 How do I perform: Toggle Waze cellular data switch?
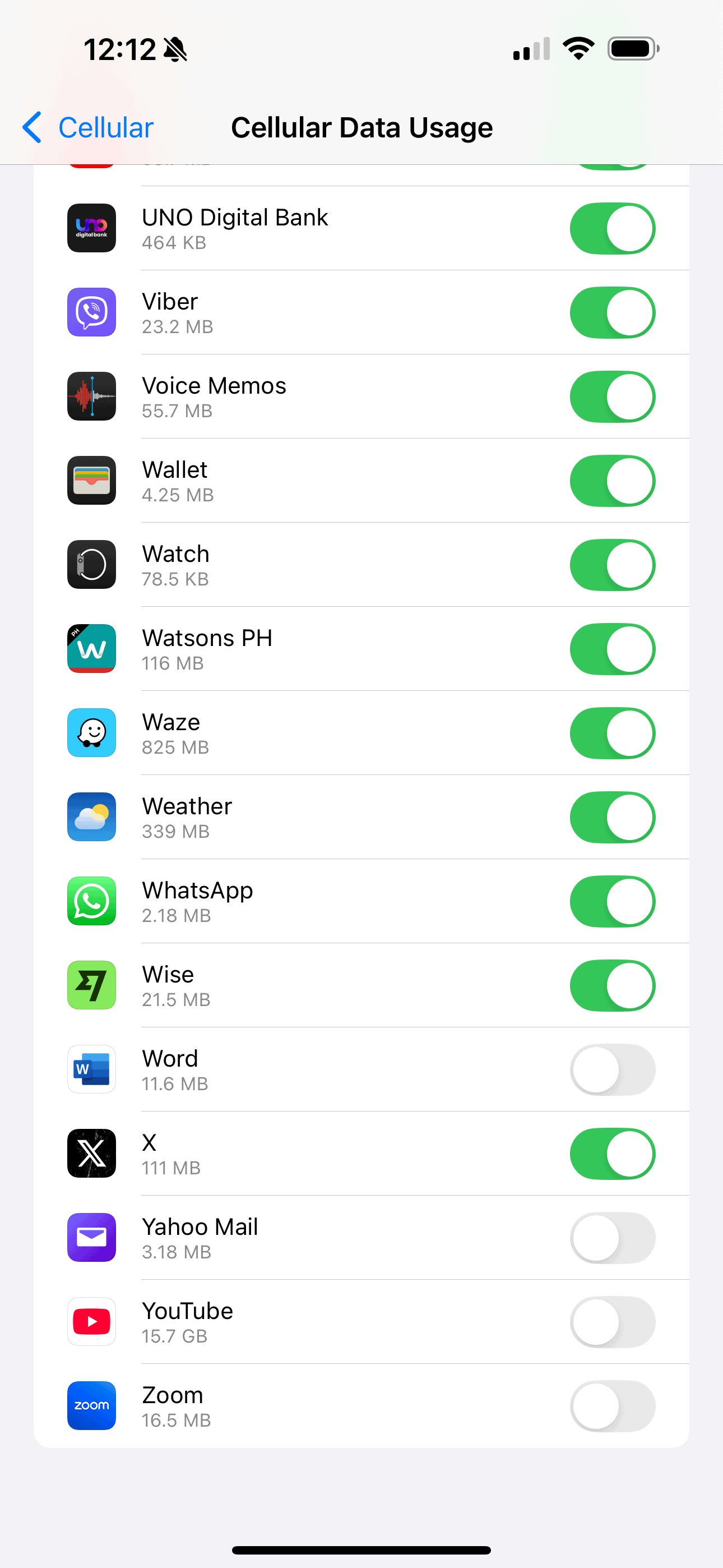(x=611, y=733)
